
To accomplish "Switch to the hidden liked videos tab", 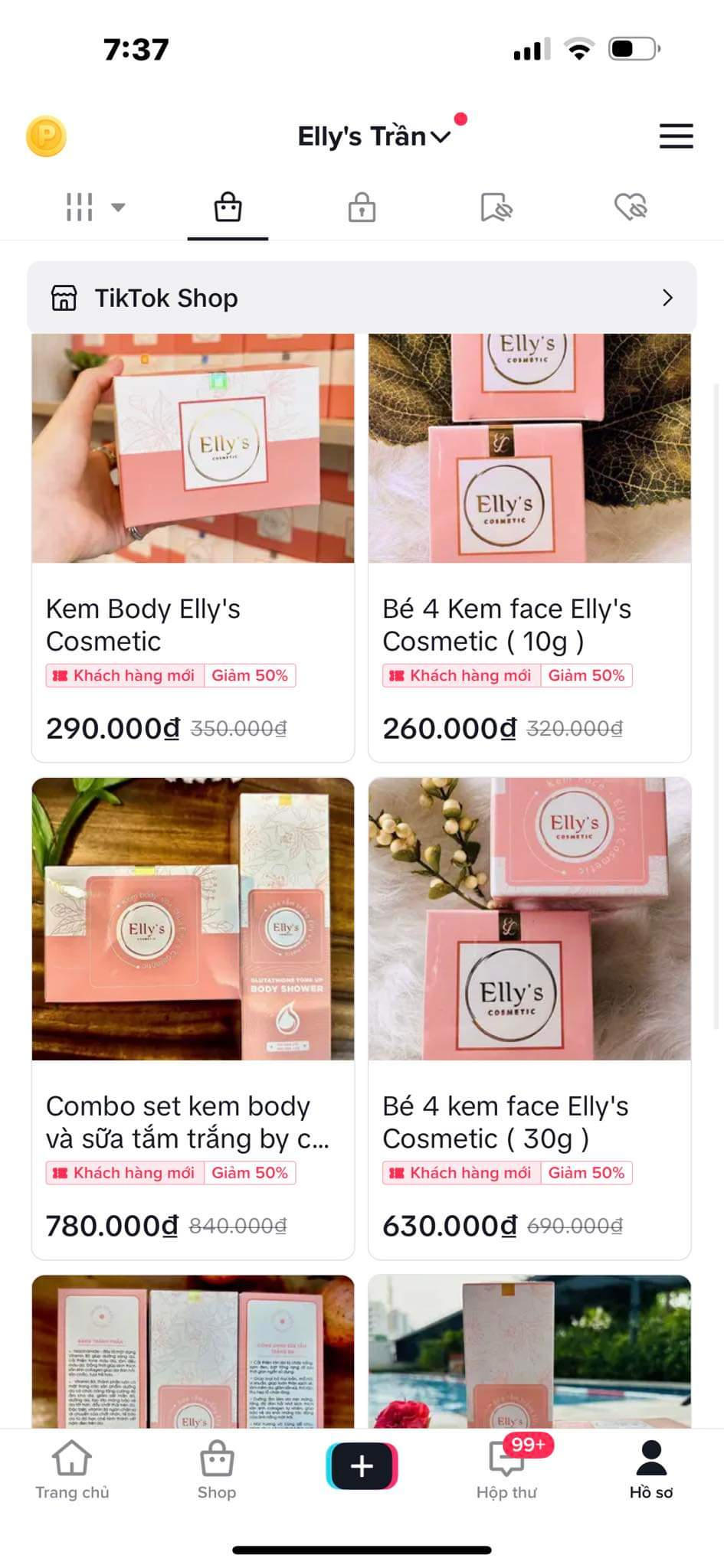I will pyautogui.click(x=631, y=207).
